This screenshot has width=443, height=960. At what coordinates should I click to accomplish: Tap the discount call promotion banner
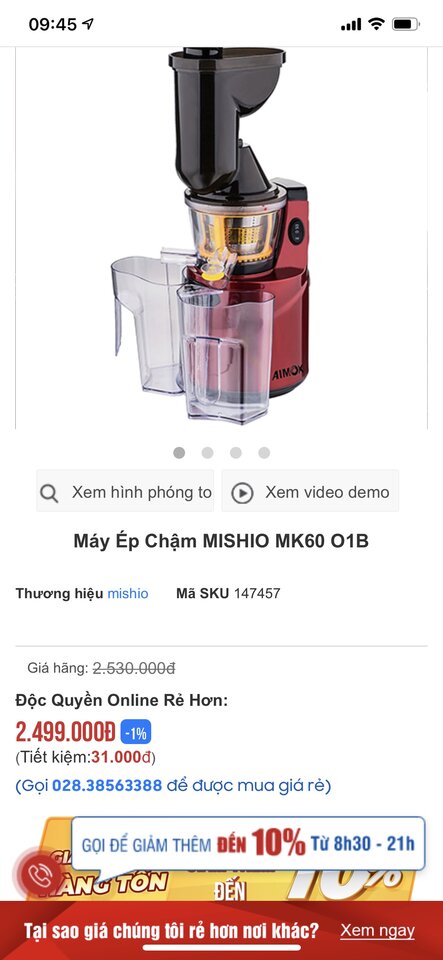click(x=248, y=844)
